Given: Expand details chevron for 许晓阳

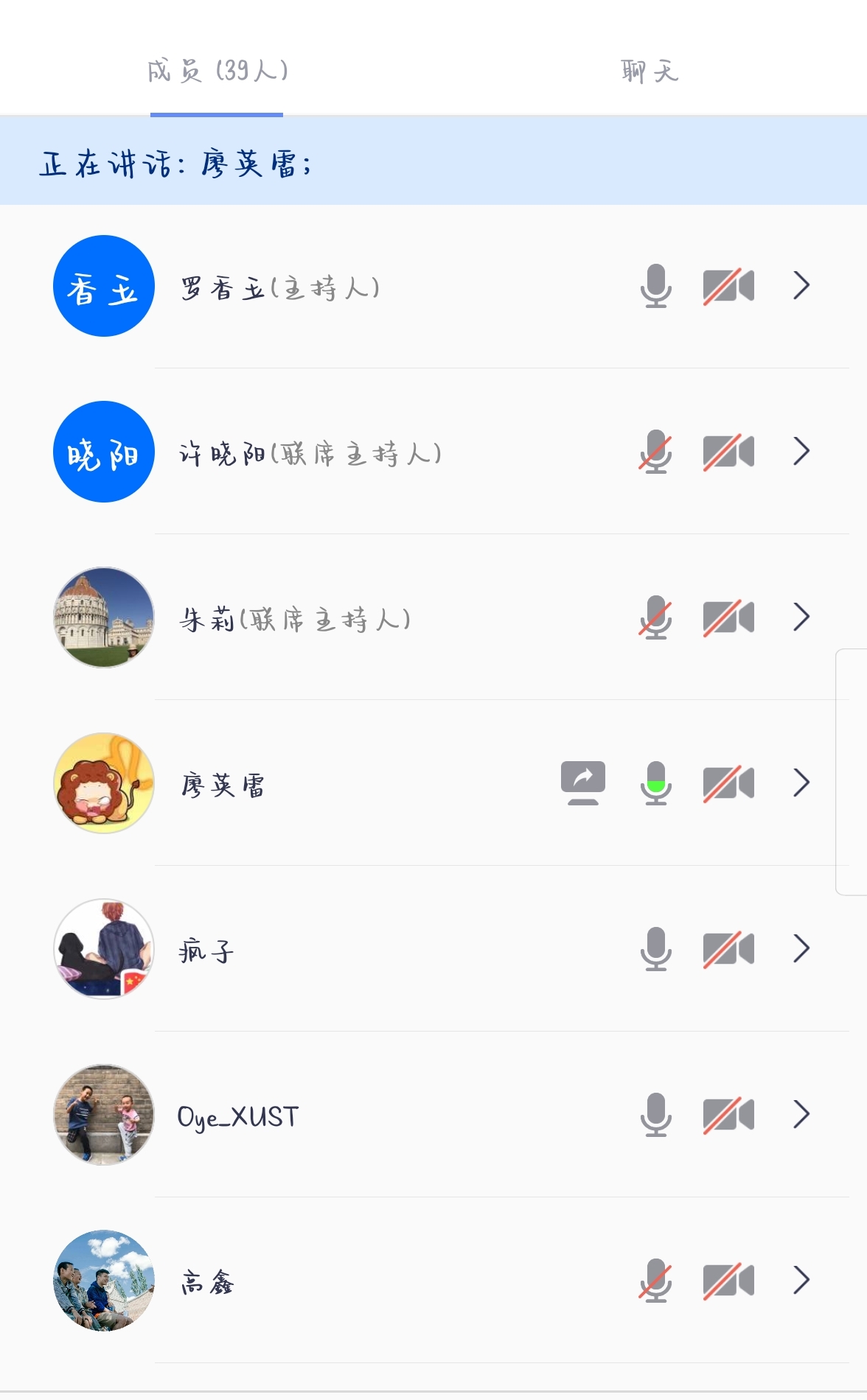Looking at the screenshot, I should point(801,451).
